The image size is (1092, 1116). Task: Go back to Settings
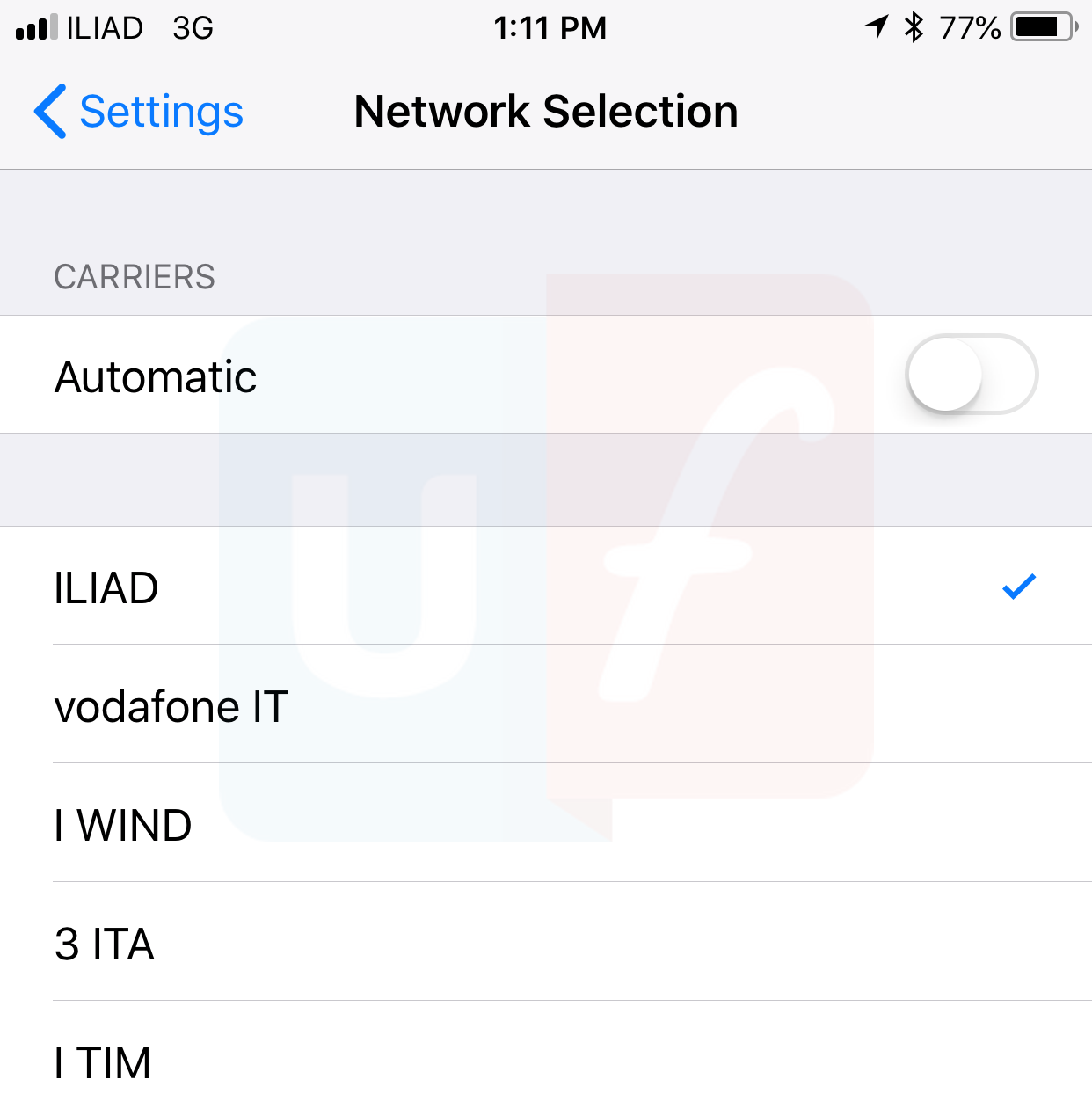139,112
